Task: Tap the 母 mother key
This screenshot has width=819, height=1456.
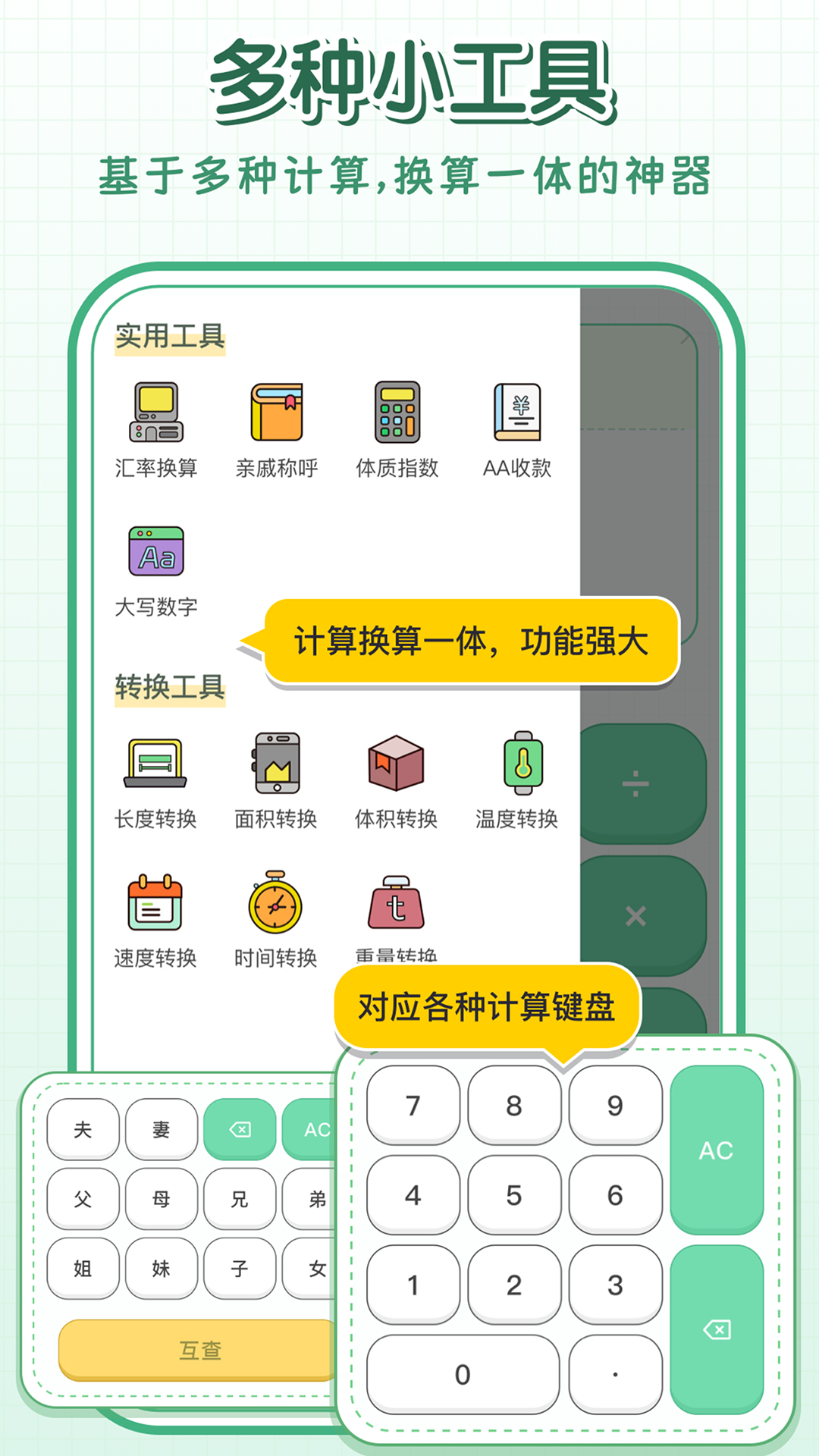Action: tap(161, 1199)
